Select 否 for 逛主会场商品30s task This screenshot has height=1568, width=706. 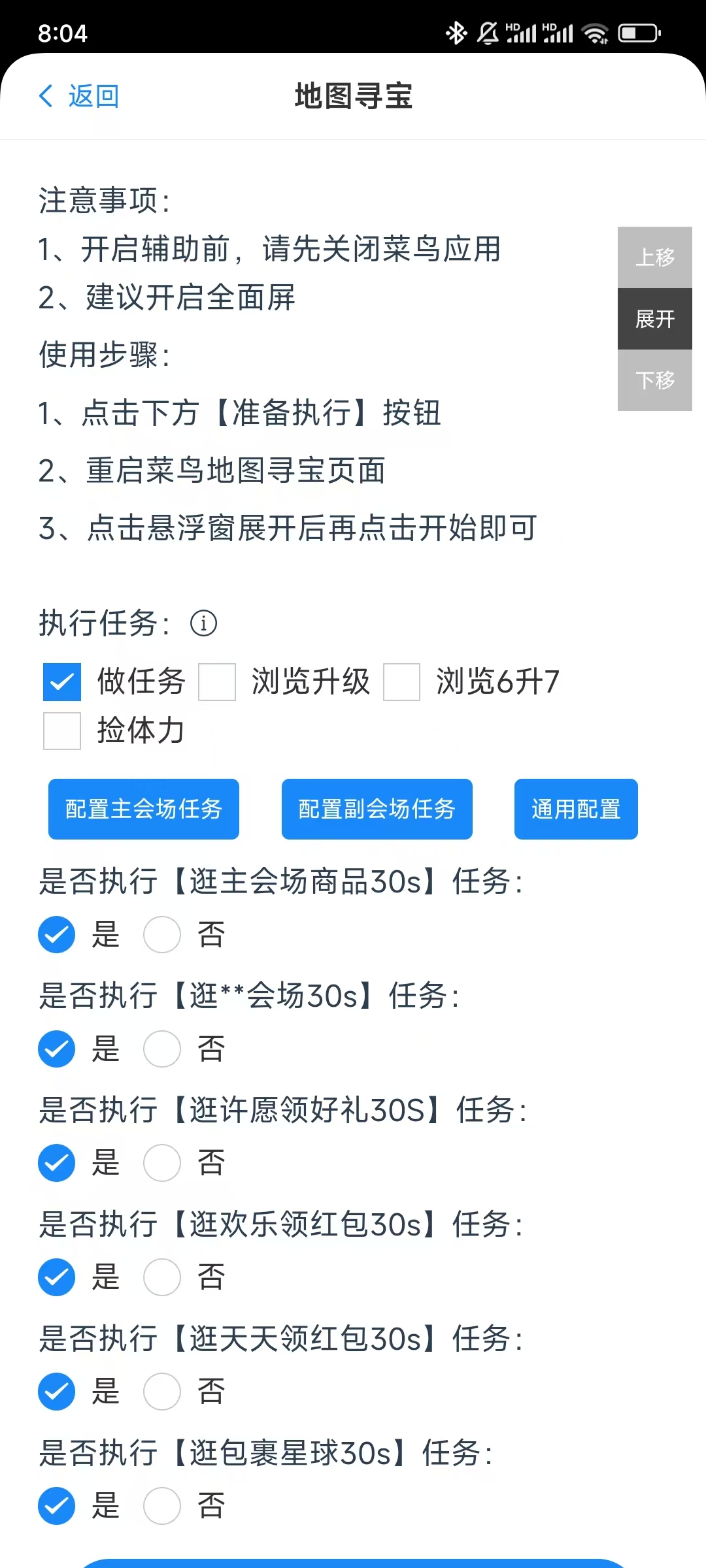[x=162, y=934]
